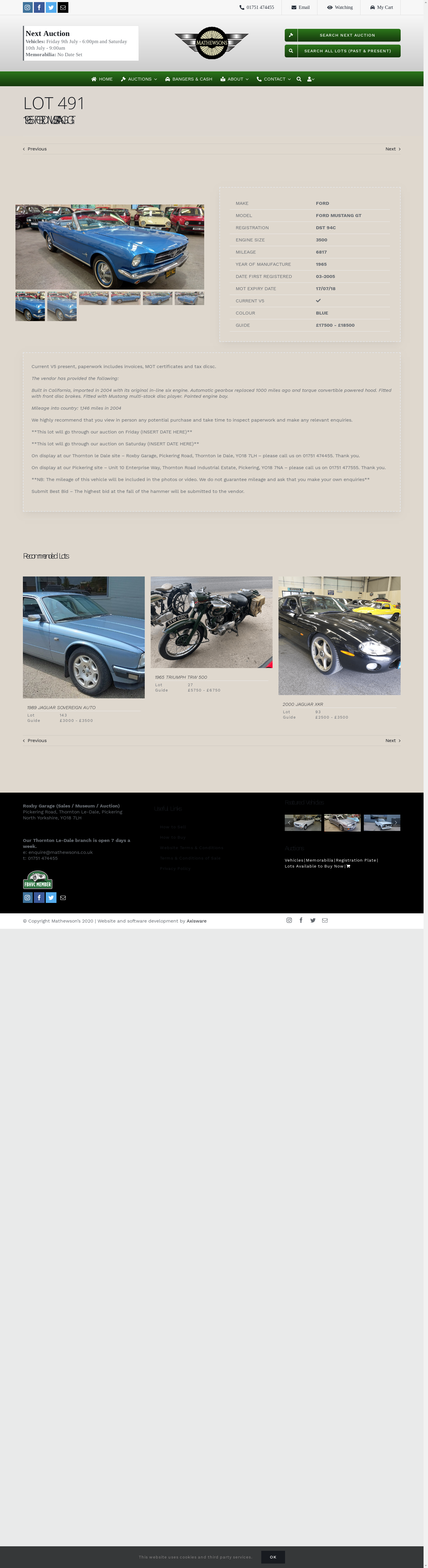Tap the search magnifier in the green navigation bar

point(299,79)
